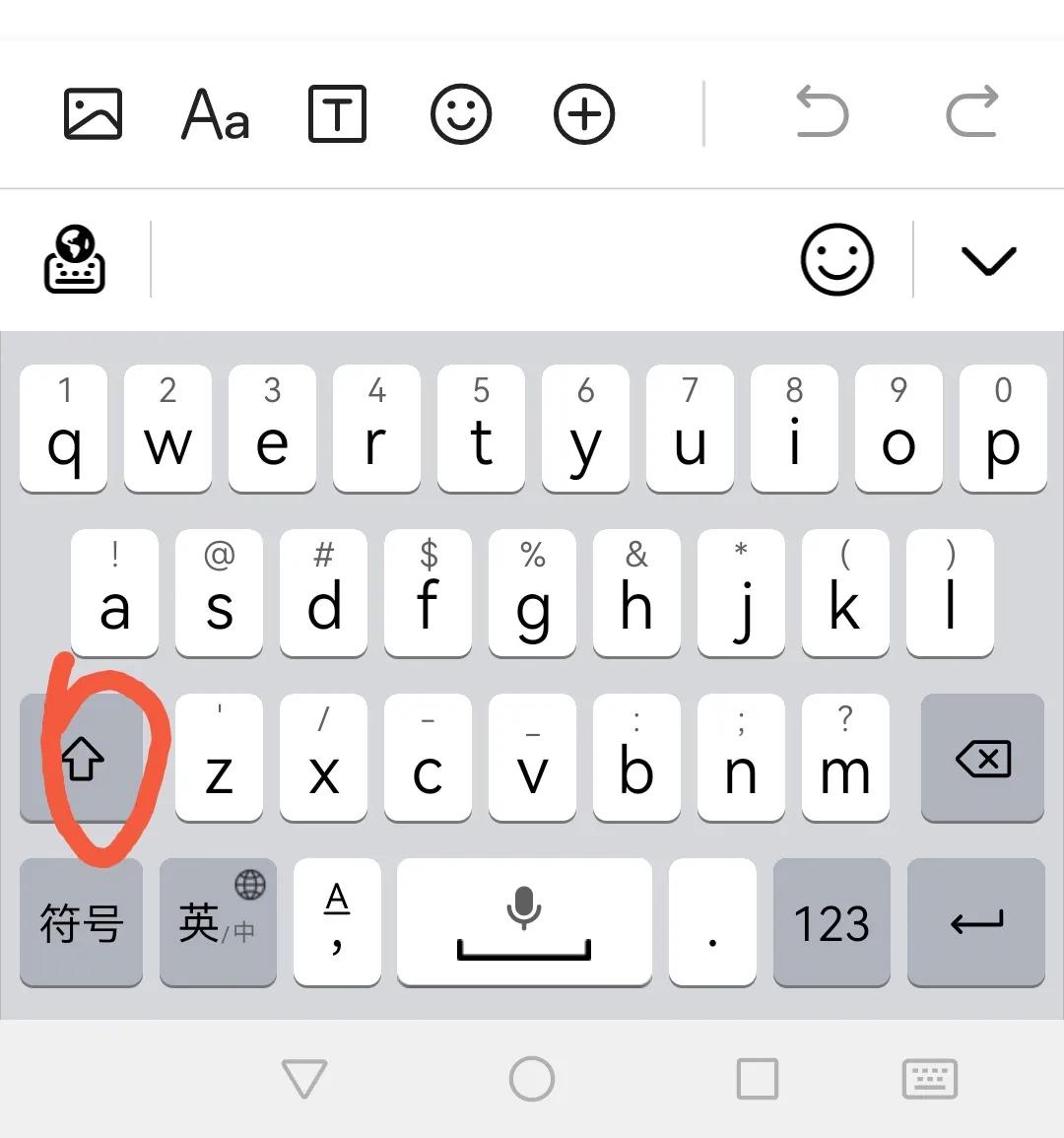
Task: Delete a character with backspace key
Action: point(982,759)
